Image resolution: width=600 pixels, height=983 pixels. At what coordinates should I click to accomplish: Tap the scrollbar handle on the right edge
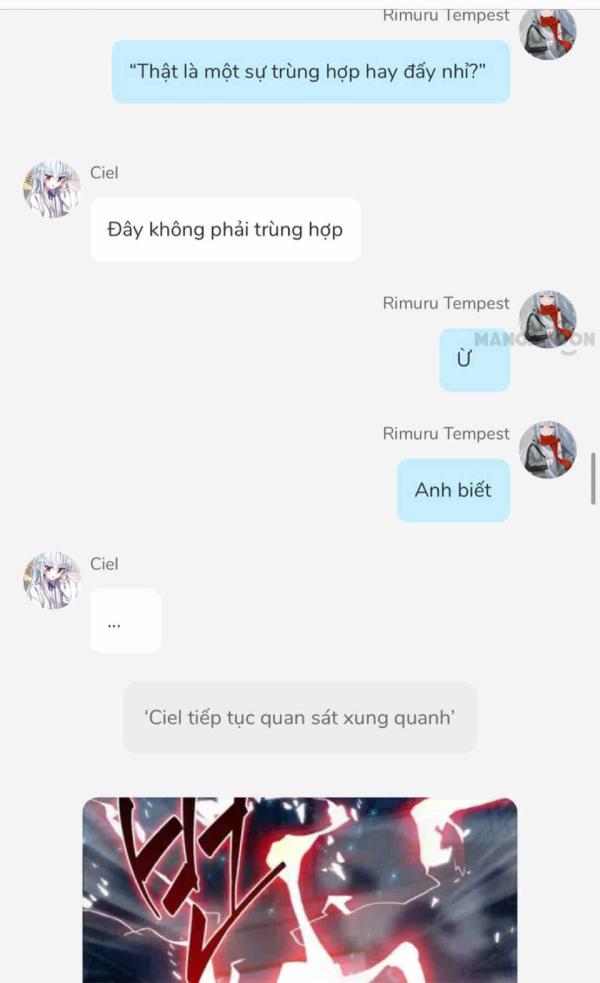point(593,478)
